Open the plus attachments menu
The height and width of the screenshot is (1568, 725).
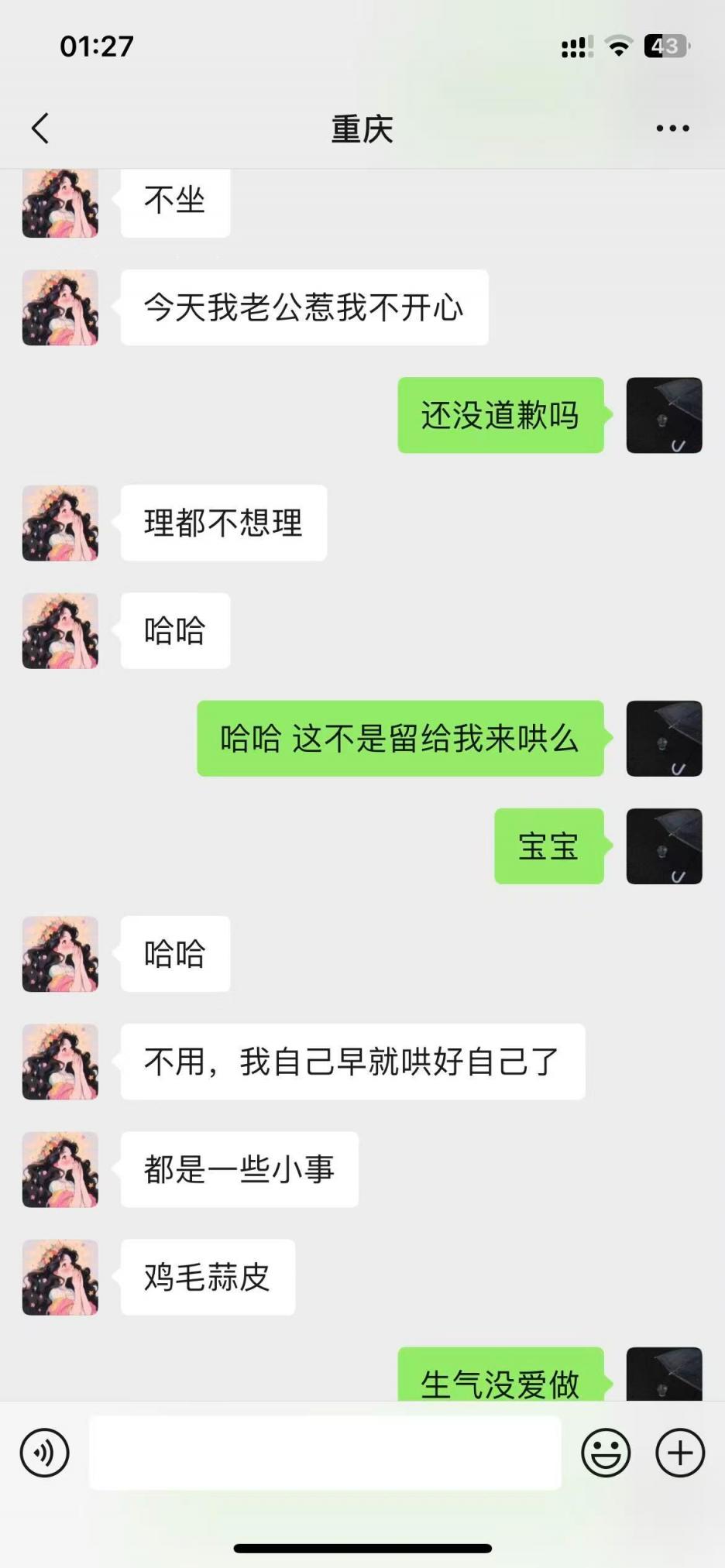(680, 1453)
